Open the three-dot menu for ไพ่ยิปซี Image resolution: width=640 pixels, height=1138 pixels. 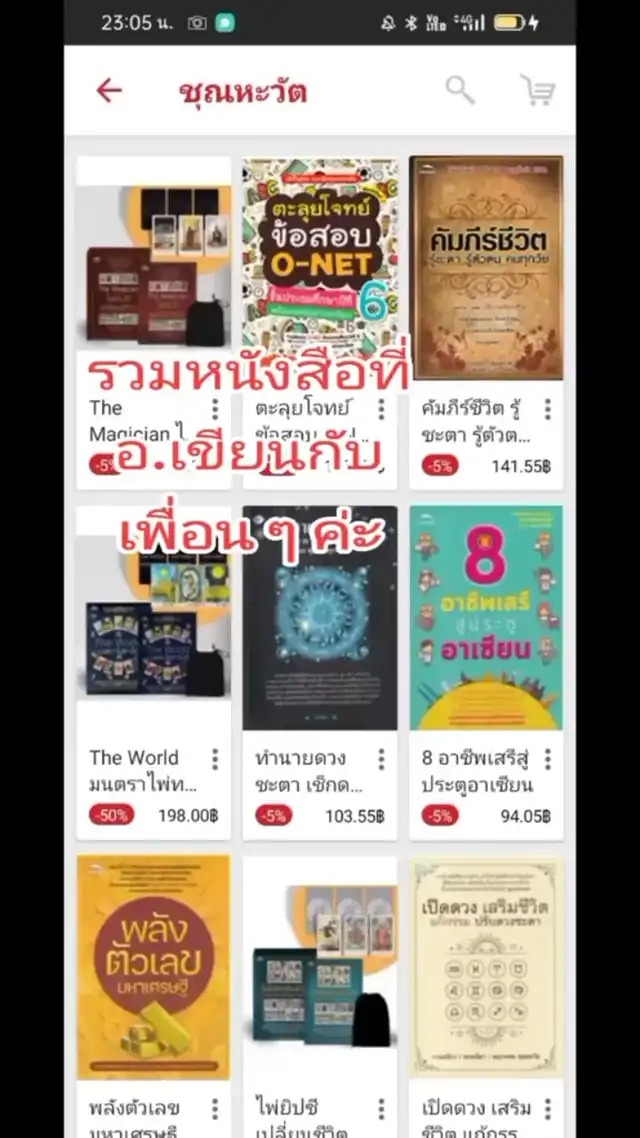[x=381, y=1108]
